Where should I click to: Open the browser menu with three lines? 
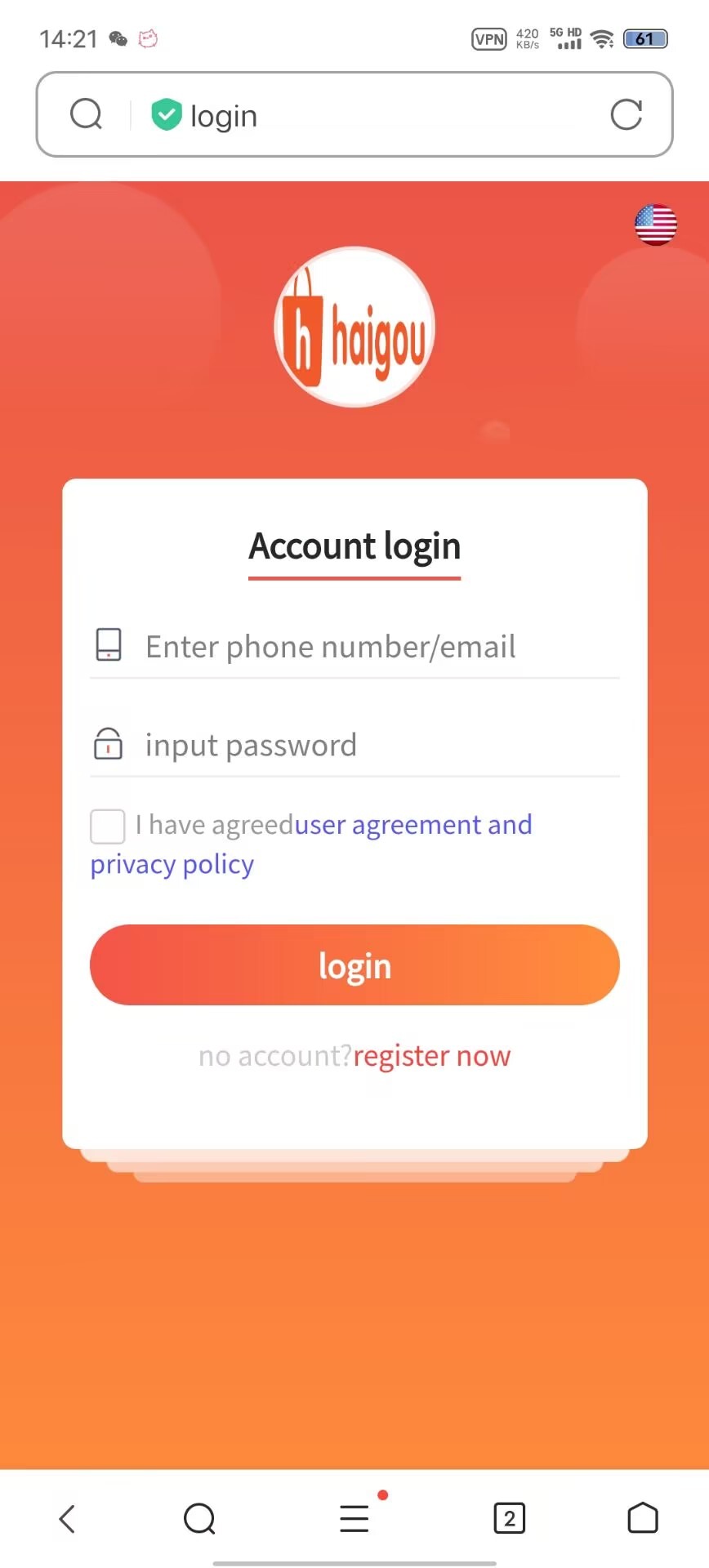(354, 1519)
